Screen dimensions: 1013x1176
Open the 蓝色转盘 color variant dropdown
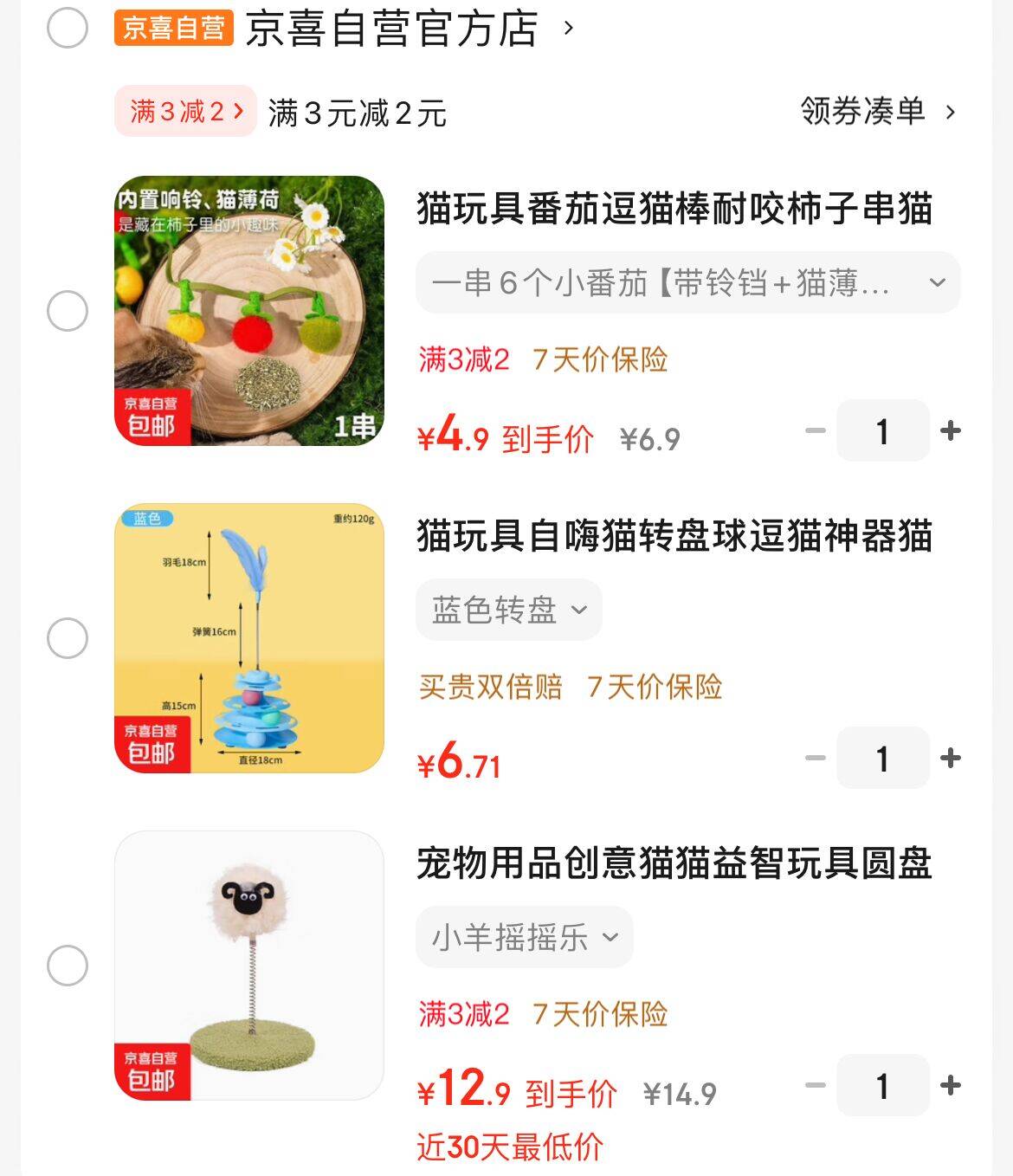point(507,610)
